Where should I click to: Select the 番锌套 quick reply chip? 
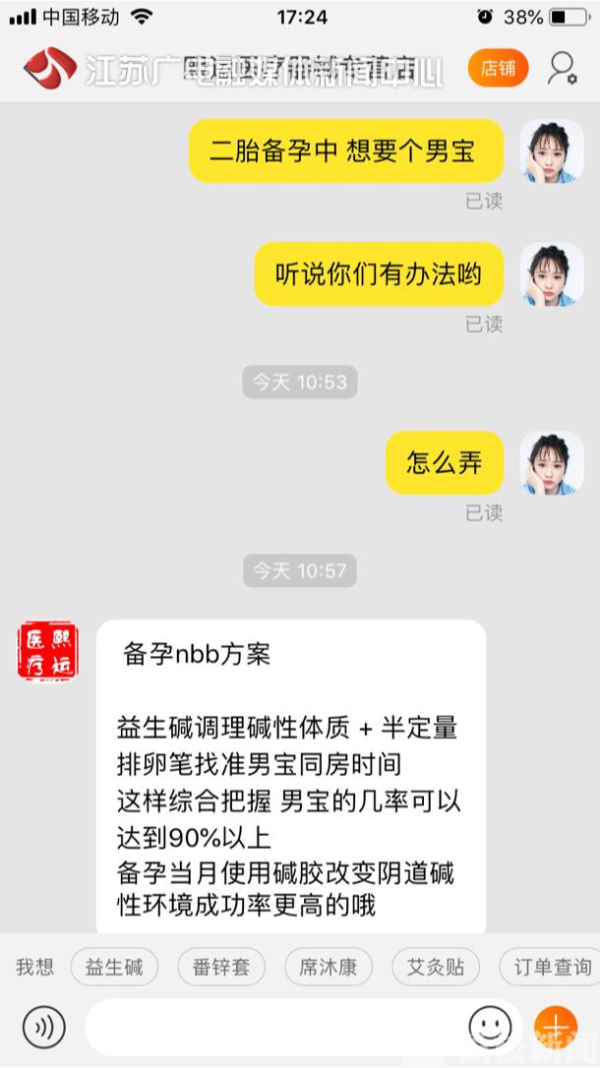pyautogui.click(x=221, y=967)
